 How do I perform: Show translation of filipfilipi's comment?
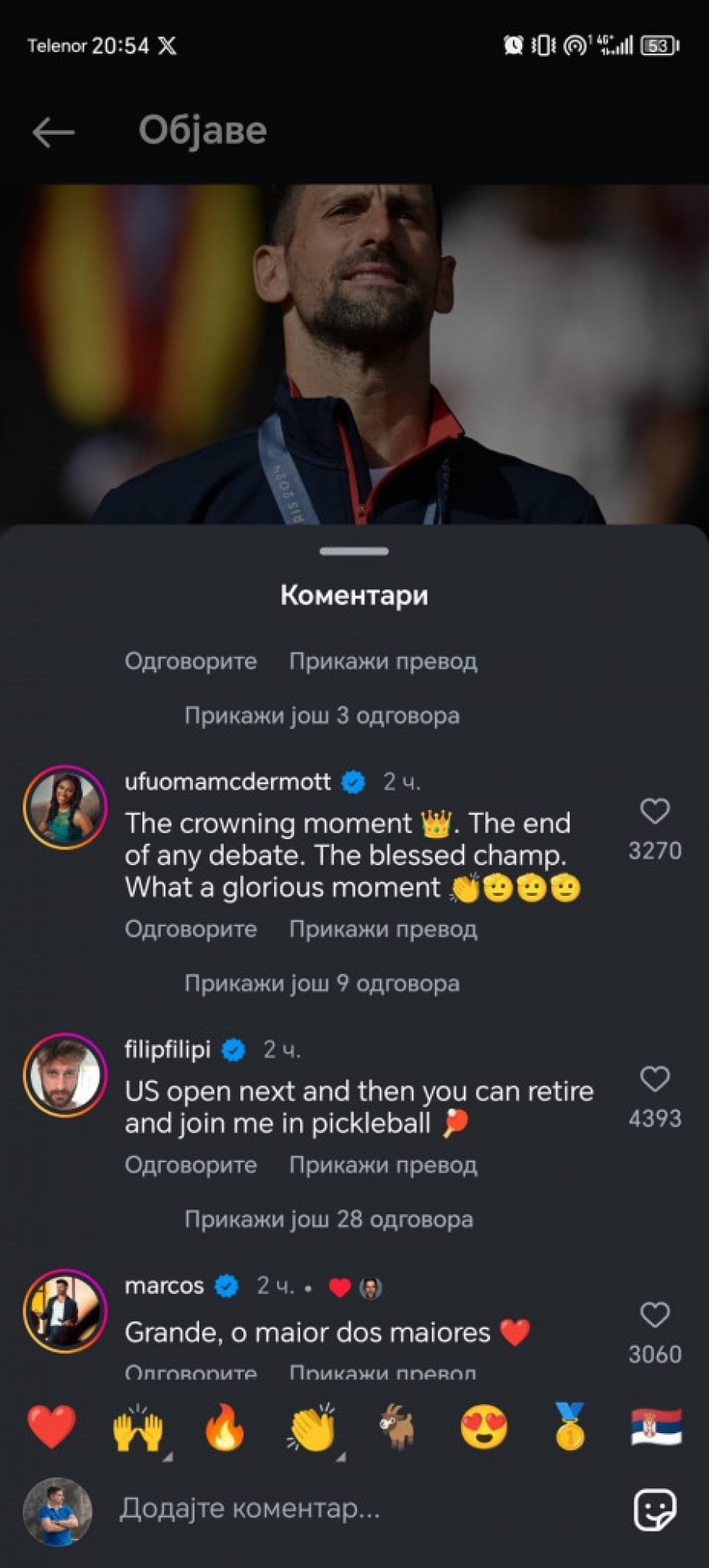[383, 1165]
